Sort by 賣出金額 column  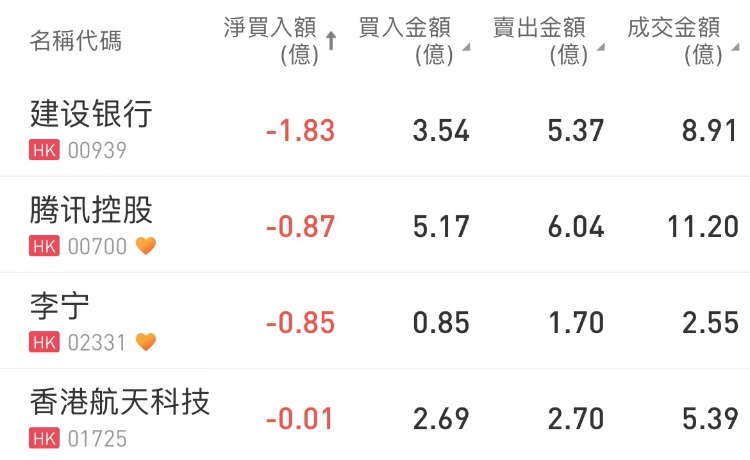click(x=548, y=40)
